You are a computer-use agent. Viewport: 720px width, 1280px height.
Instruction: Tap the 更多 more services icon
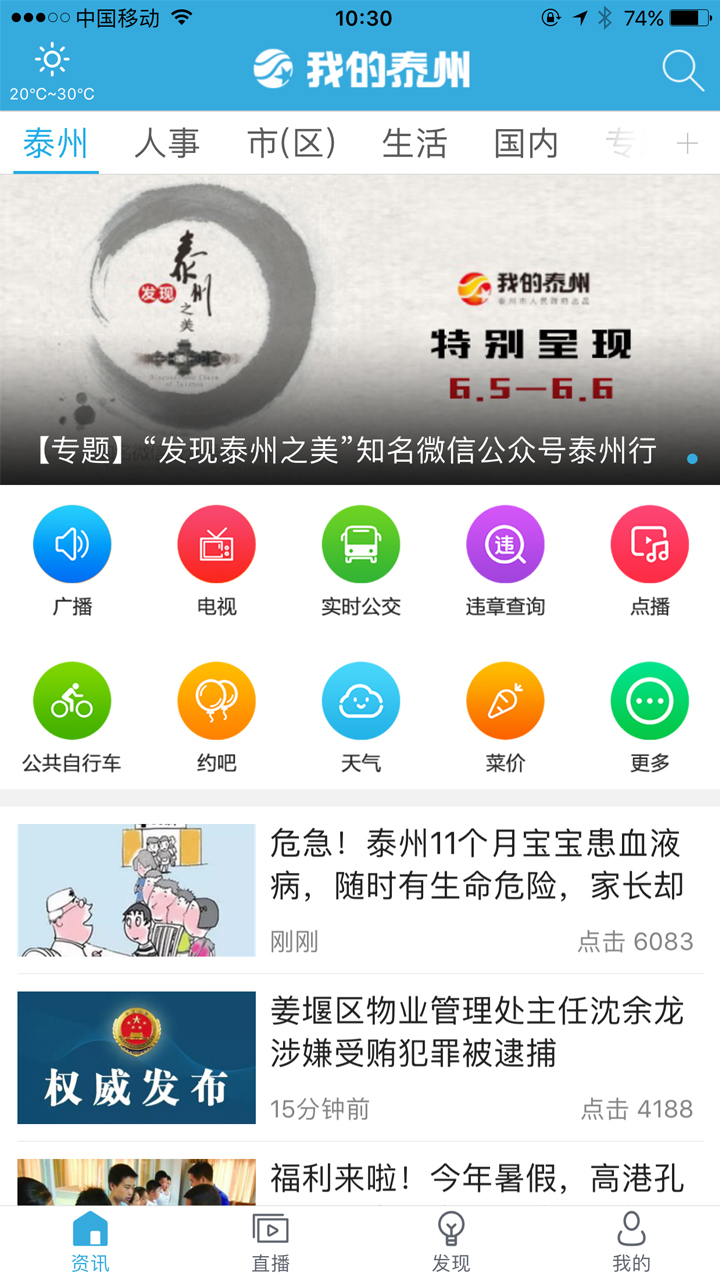click(x=649, y=701)
